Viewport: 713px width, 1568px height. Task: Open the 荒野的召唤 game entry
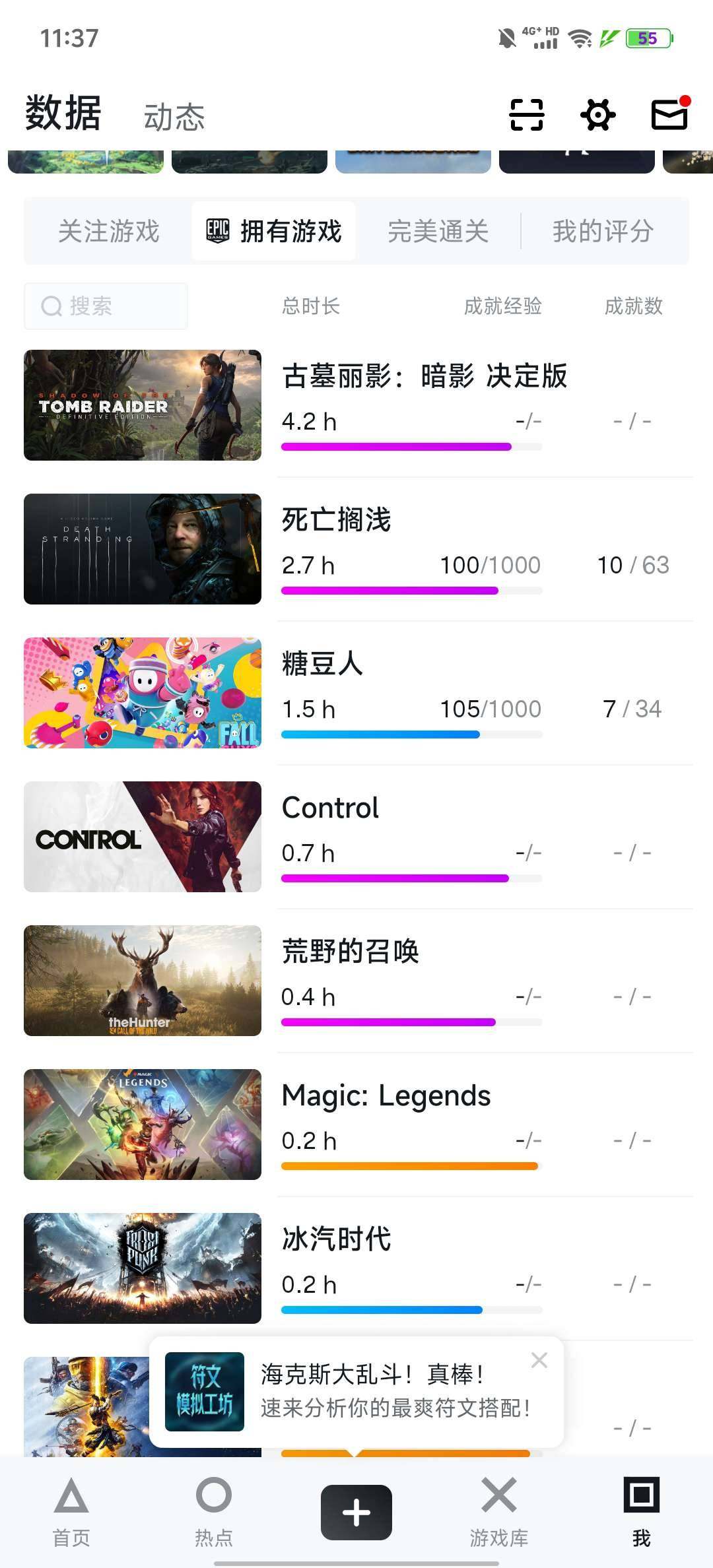(350, 952)
